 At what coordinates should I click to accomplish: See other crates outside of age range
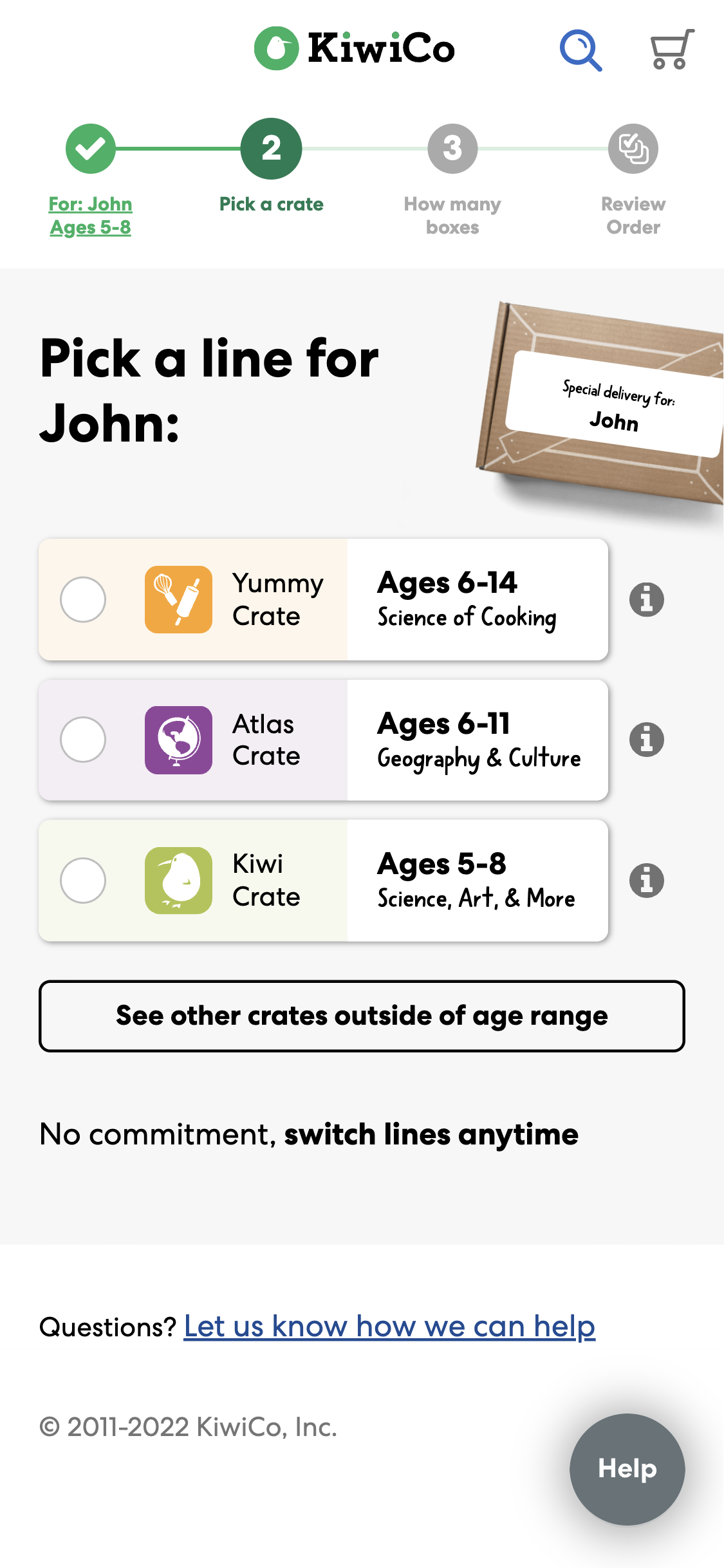[362, 1016]
